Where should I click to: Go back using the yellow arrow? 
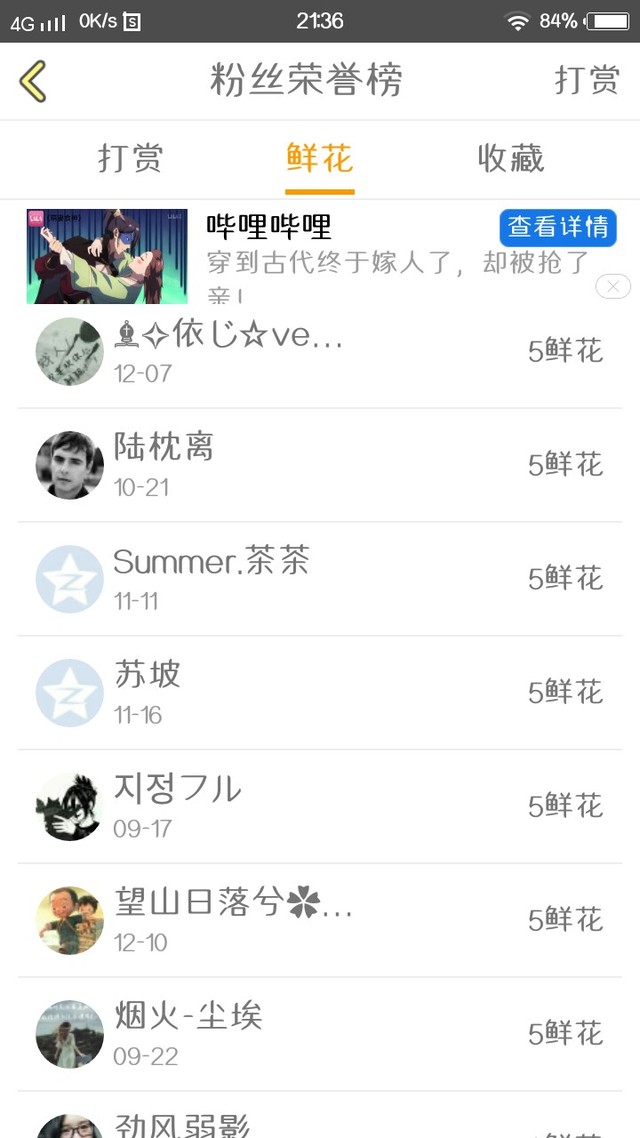(x=33, y=81)
